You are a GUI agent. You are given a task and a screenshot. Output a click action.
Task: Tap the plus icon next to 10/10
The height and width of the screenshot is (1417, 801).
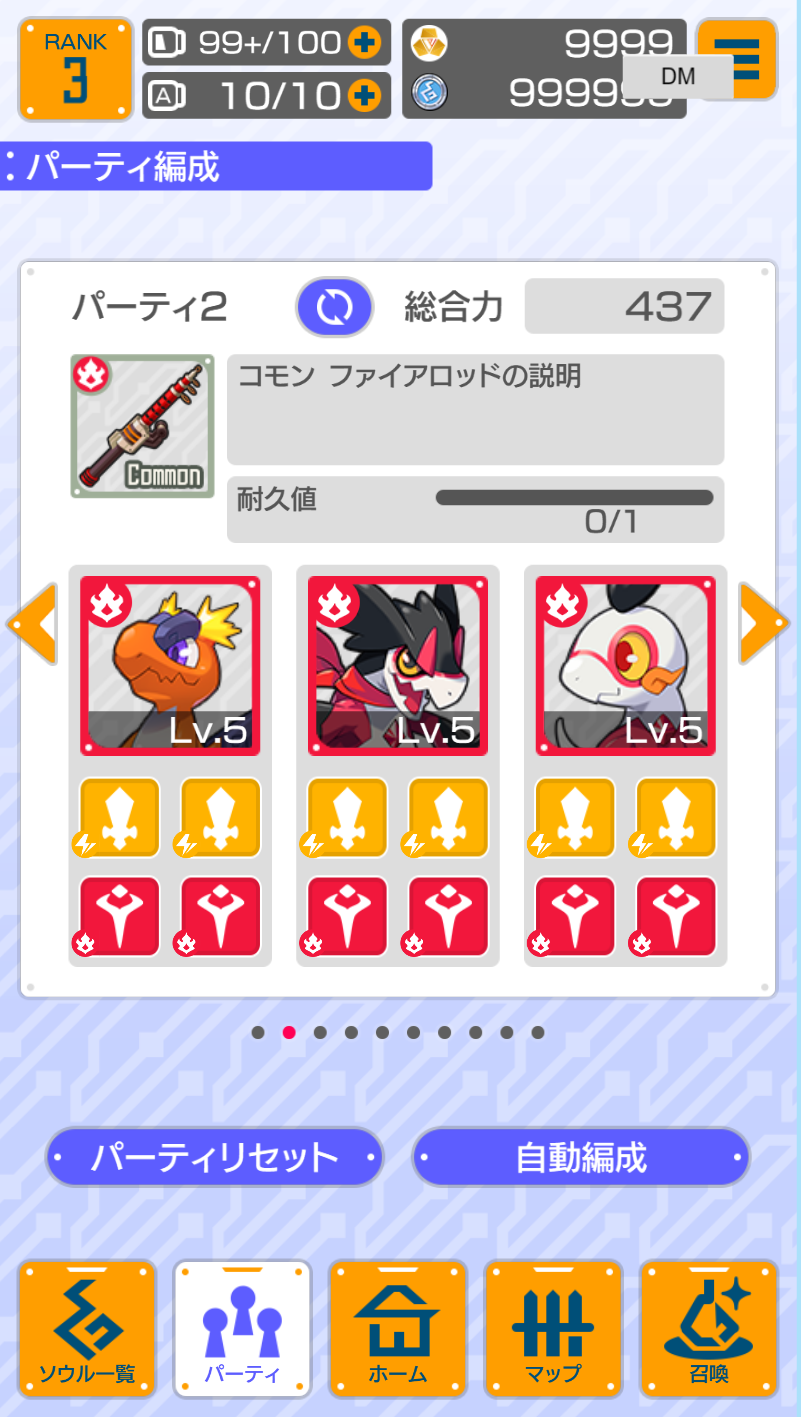pyautogui.click(x=364, y=96)
